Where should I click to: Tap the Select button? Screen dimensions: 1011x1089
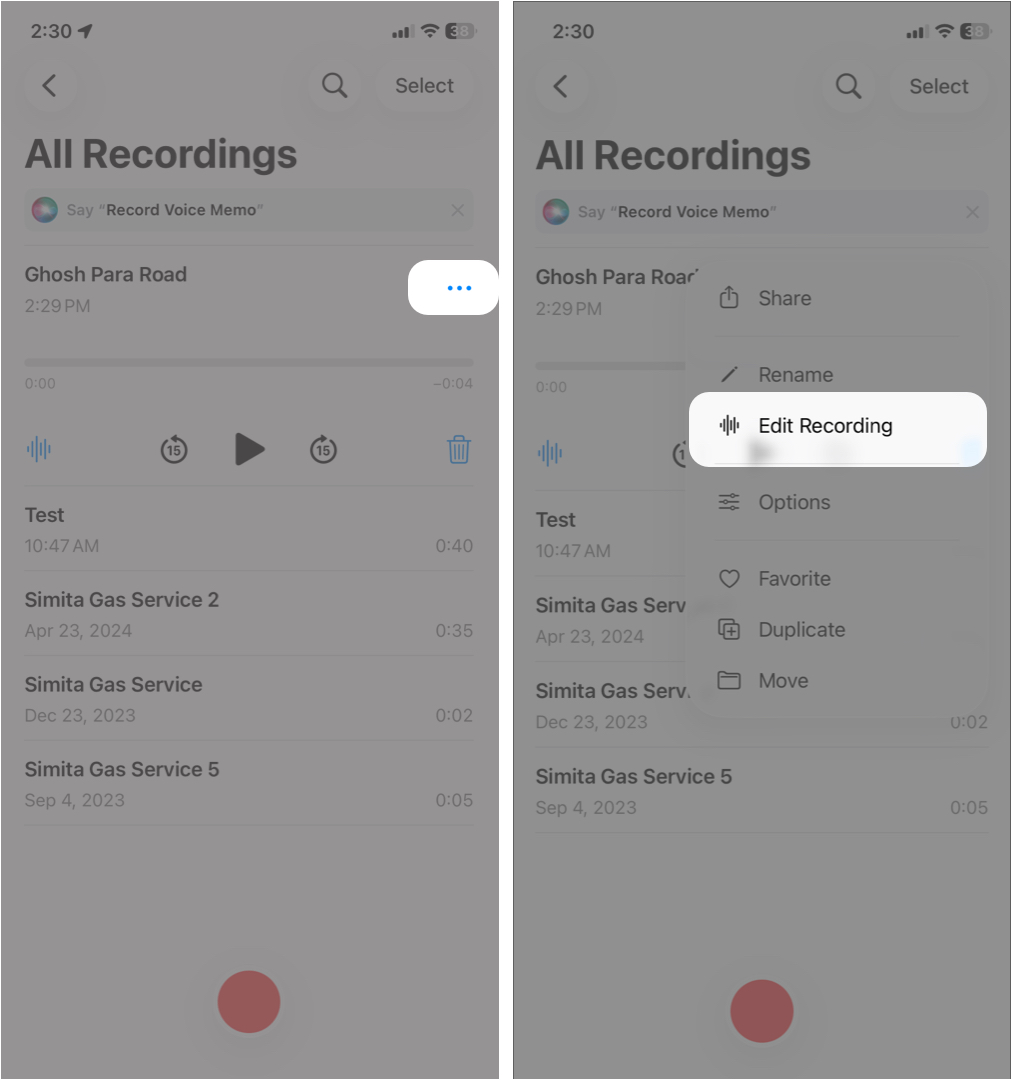(x=424, y=86)
